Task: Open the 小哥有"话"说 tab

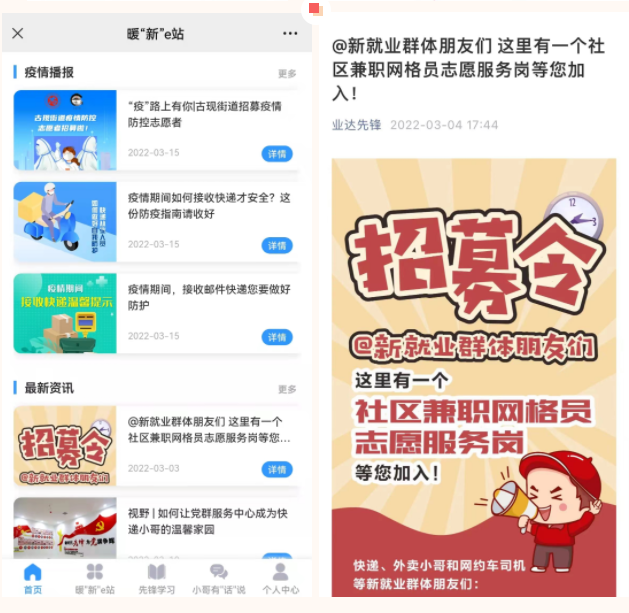Action: click(218, 578)
